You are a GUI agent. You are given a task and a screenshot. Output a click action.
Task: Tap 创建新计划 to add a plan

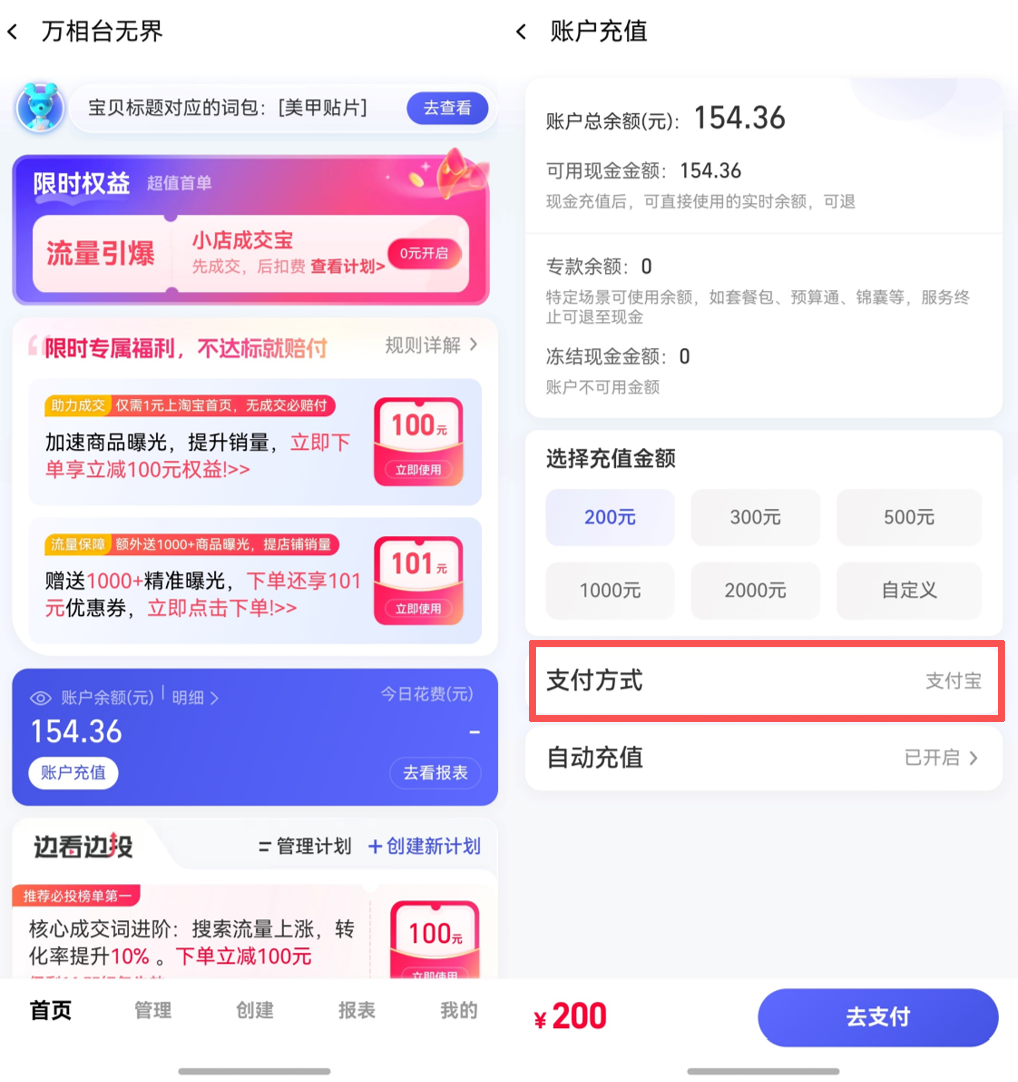(x=424, y=847)
